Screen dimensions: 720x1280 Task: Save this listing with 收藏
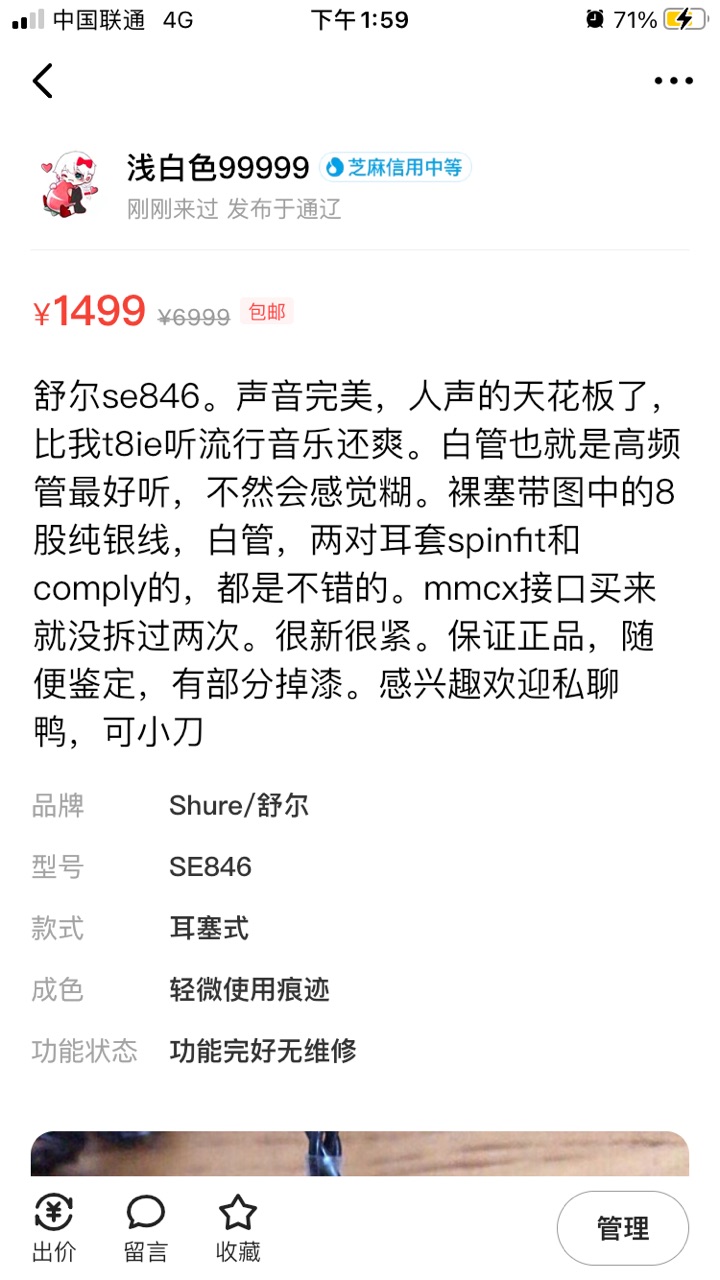[238, 1228]
